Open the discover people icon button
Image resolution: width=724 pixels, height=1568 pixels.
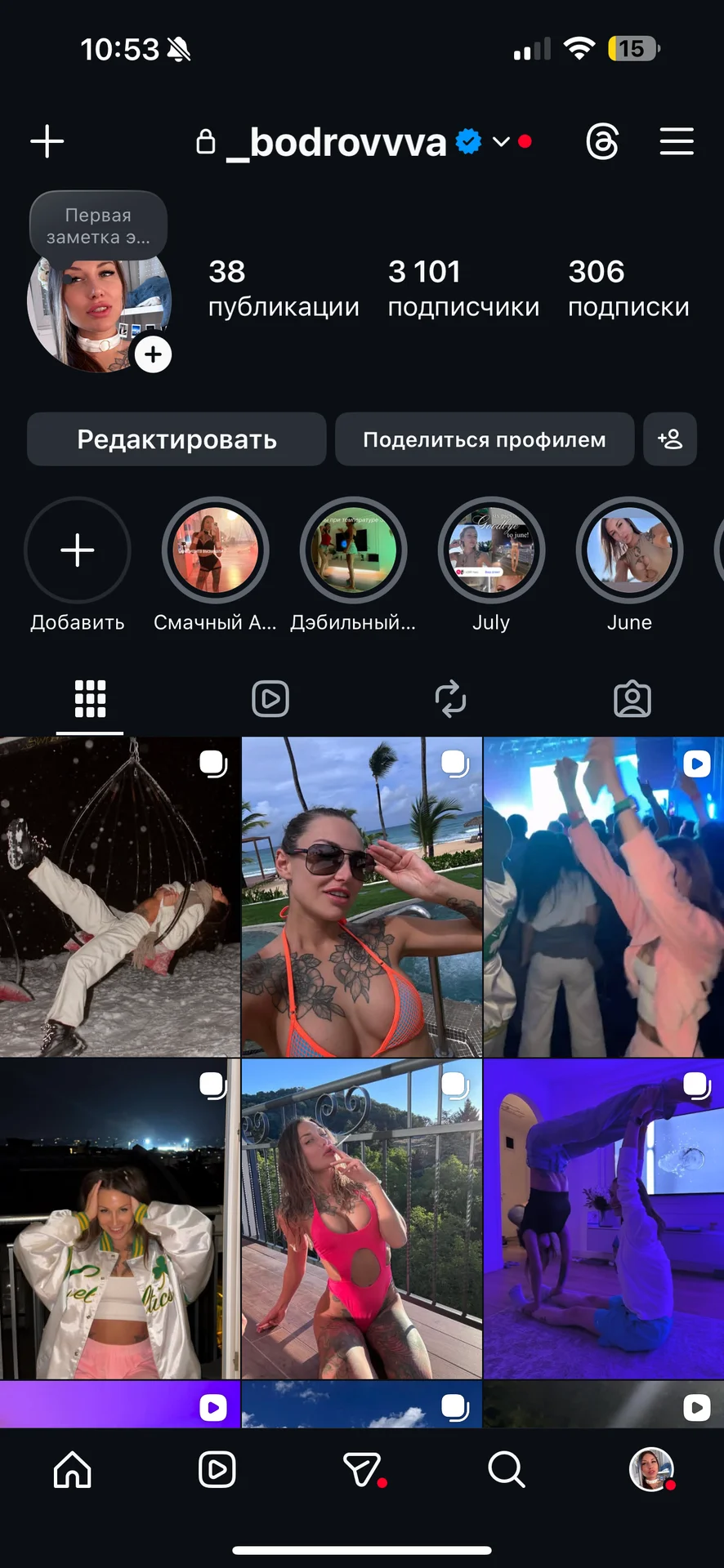click(x=670, y=439)
